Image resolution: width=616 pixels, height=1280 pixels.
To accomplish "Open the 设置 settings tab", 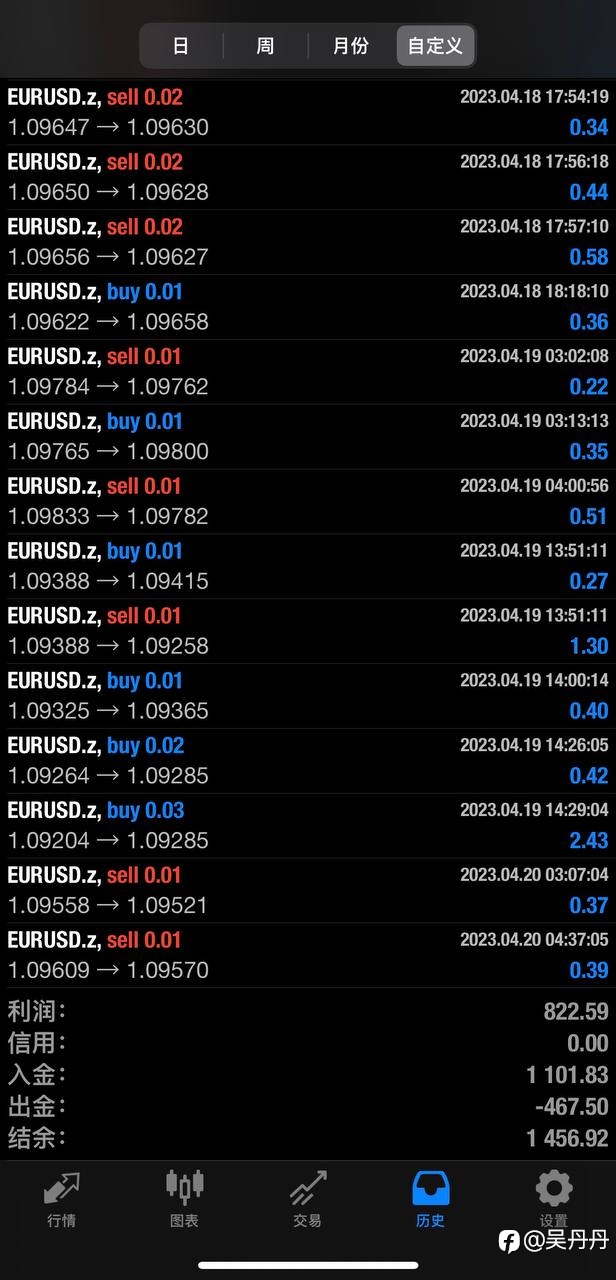I will coord(554,1199).
